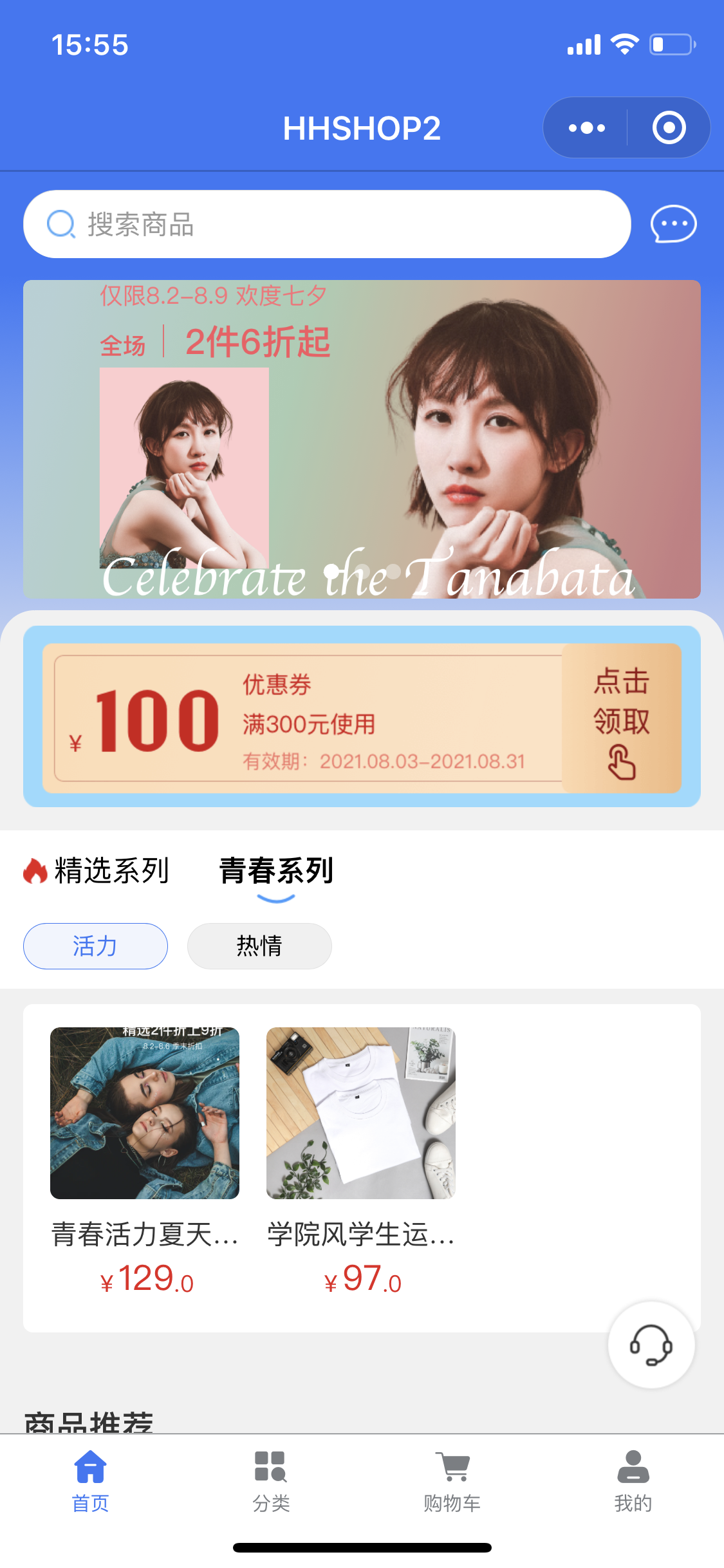Open the mini program overflow menu
724x1568 pixels.
click(586, 127)
